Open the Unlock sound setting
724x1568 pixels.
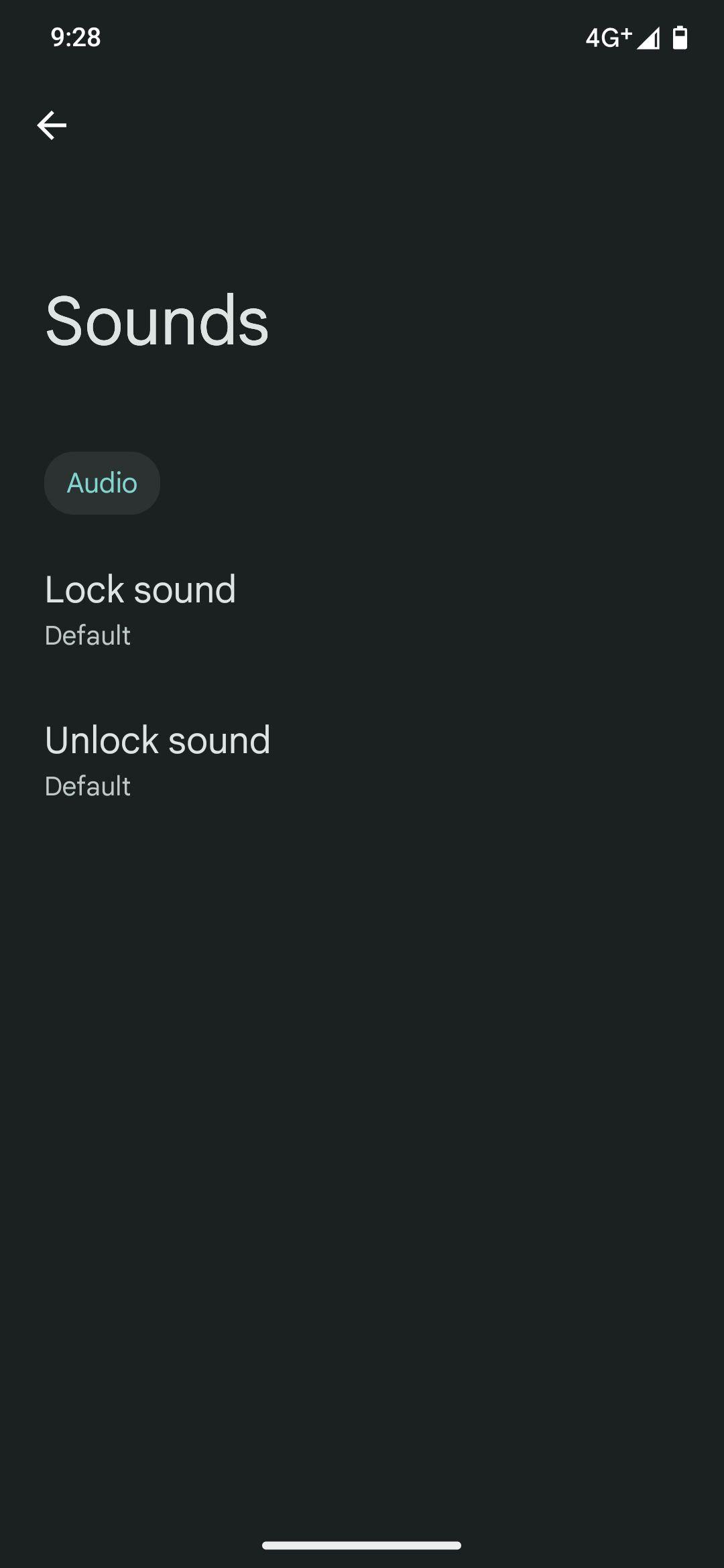362,760
